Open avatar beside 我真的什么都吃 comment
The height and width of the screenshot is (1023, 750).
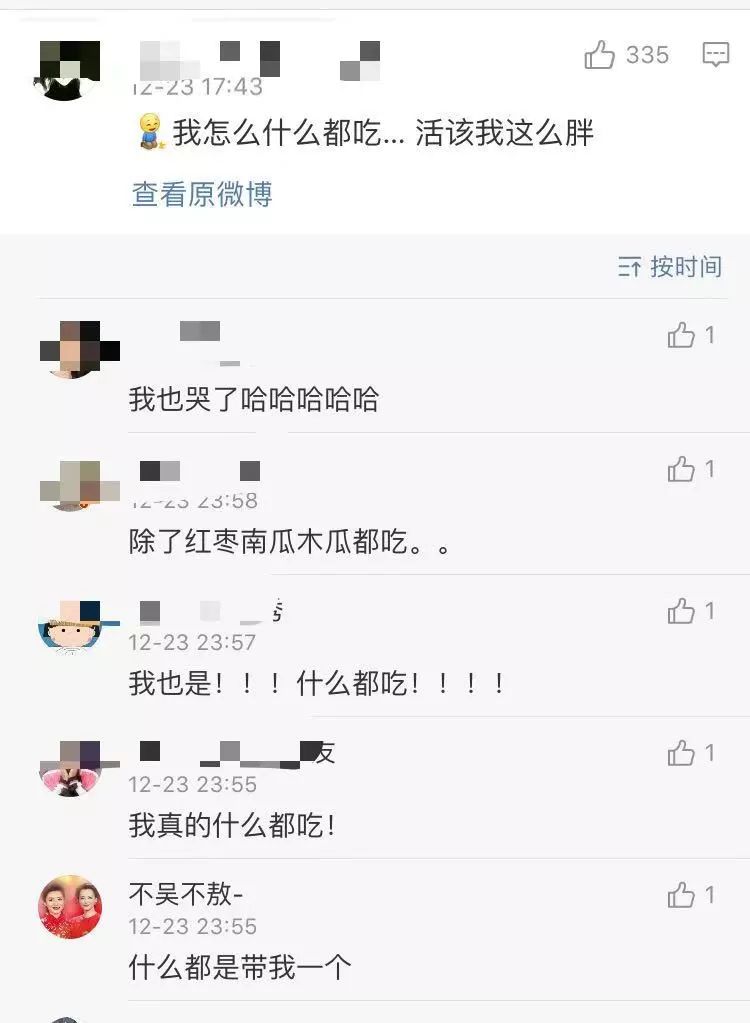coord(70,767)
